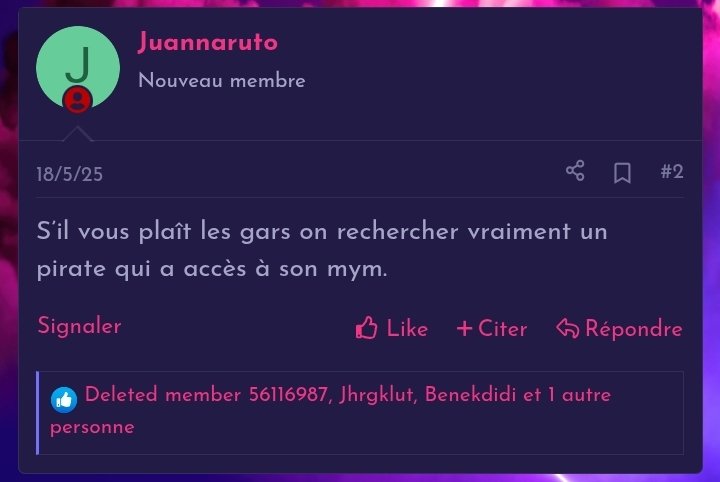The image size is (720, 482).
Task: Bookmark post #2
Action: pos(622,173)
